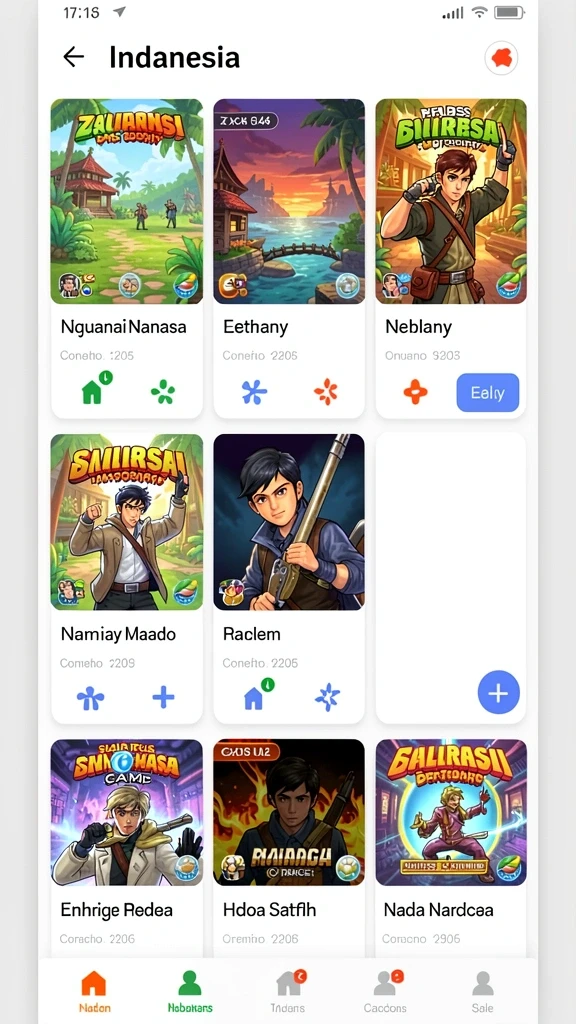576x1024 pixels.
Task: Open the red icon in the top-right corner
Action: (502, 58)
